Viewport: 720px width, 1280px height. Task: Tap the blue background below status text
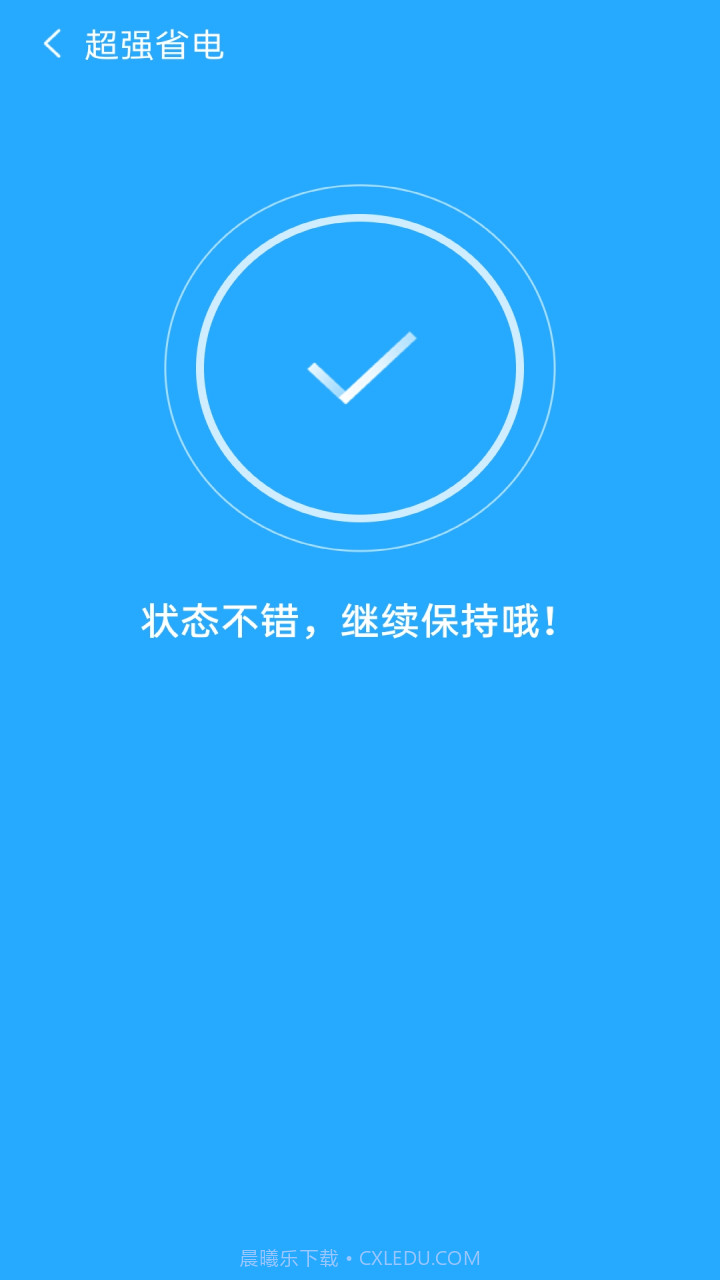click(360, 850)
